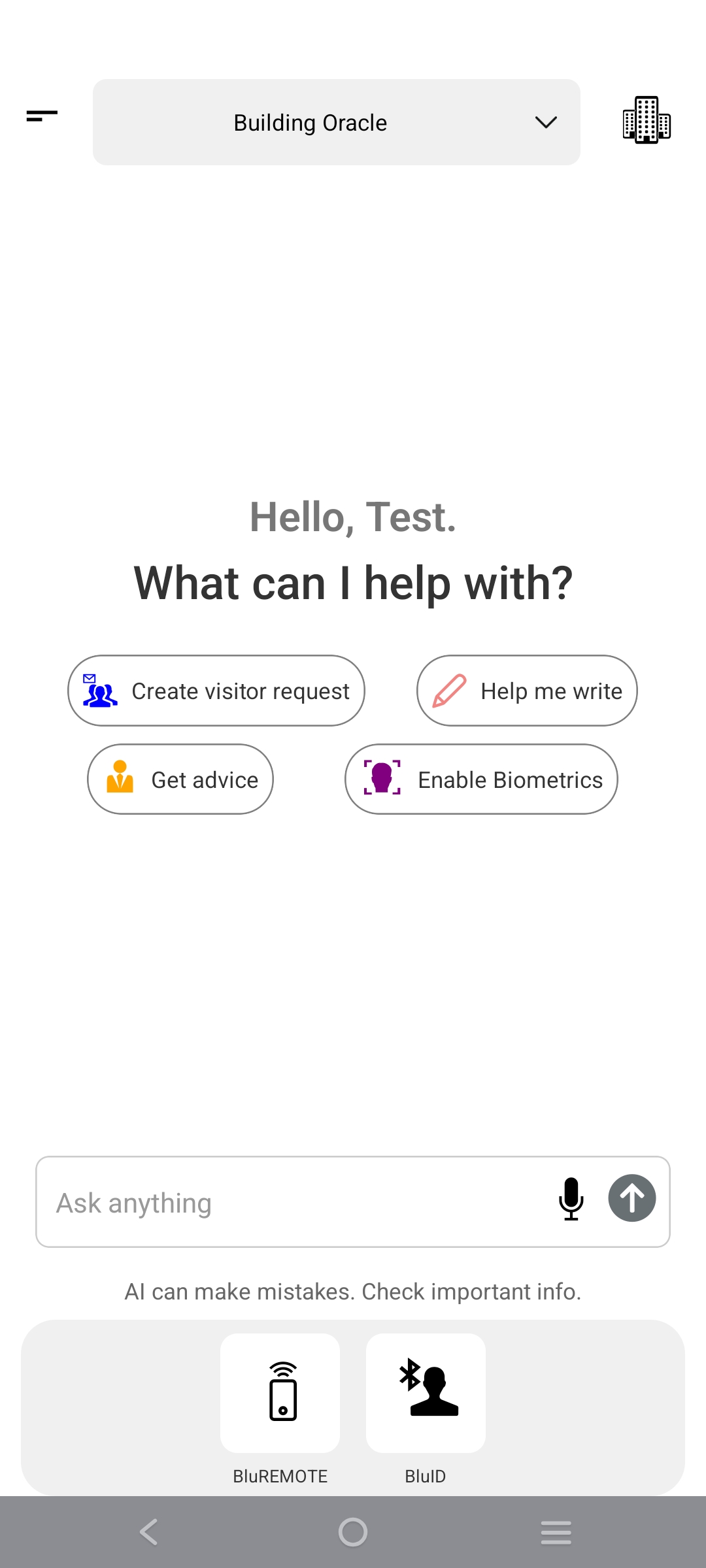Enable Biometrics
Image resolution: width=706 pixels, height=1568 pixels.
click(x=481, y=779)
